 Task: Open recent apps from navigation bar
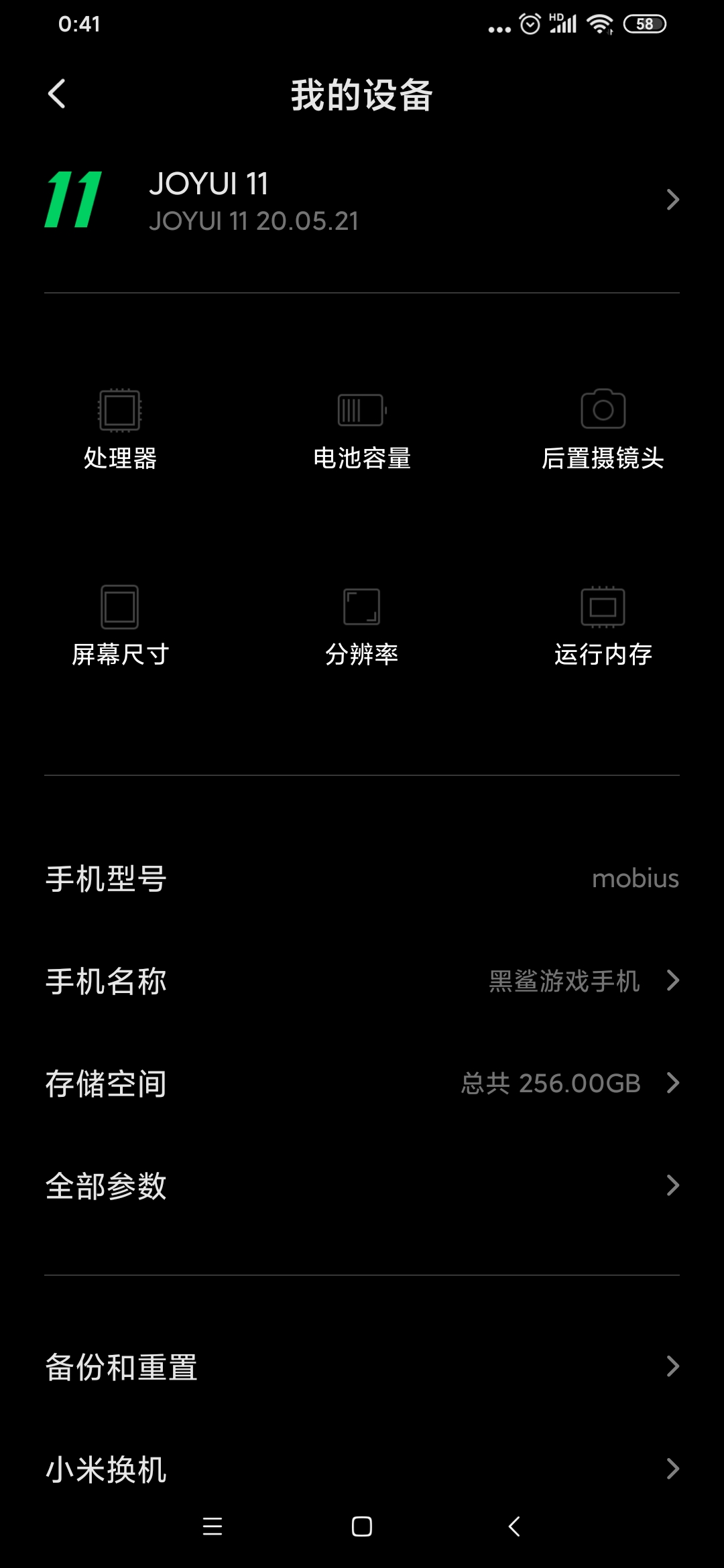[x=213, y=1526]
